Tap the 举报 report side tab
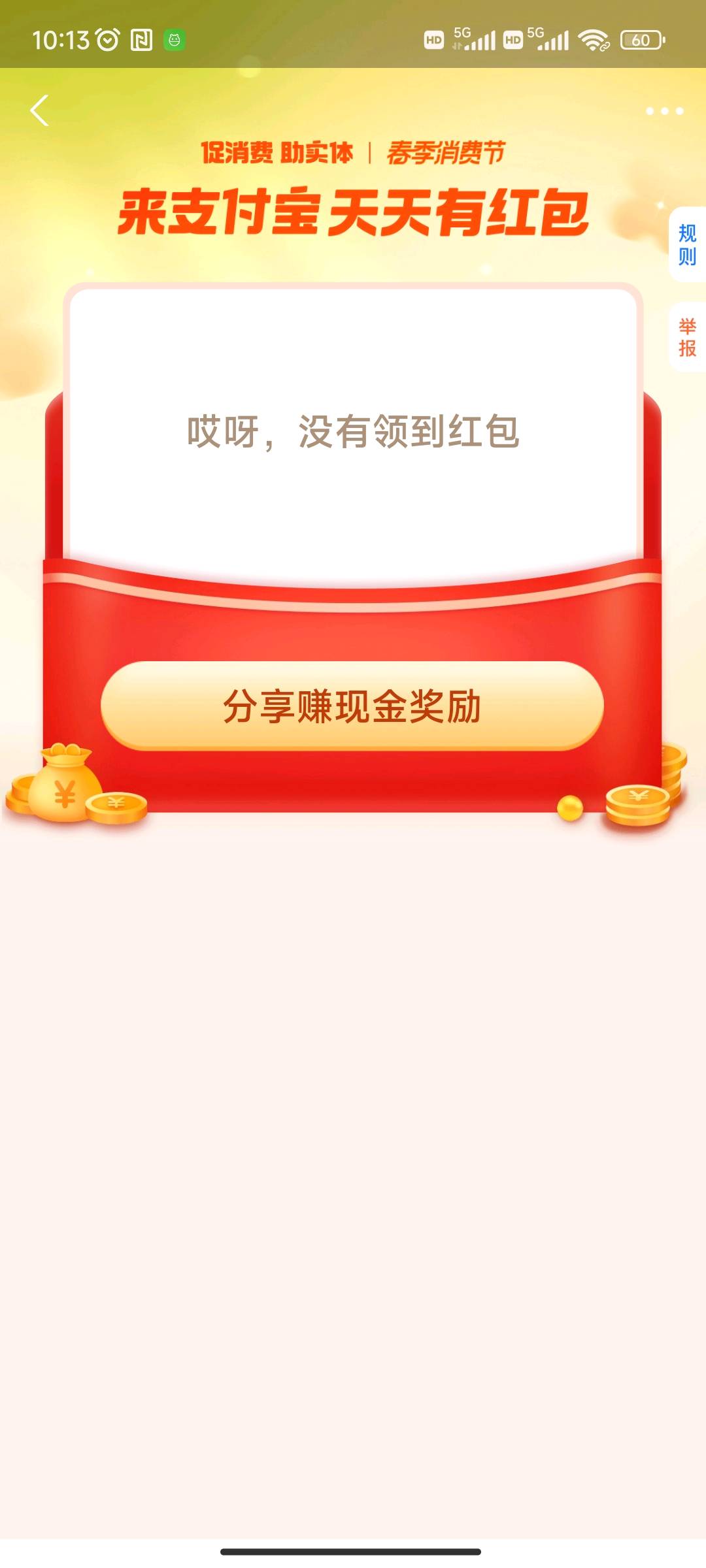Screen dimensions: 706x1568 [687, 338]
